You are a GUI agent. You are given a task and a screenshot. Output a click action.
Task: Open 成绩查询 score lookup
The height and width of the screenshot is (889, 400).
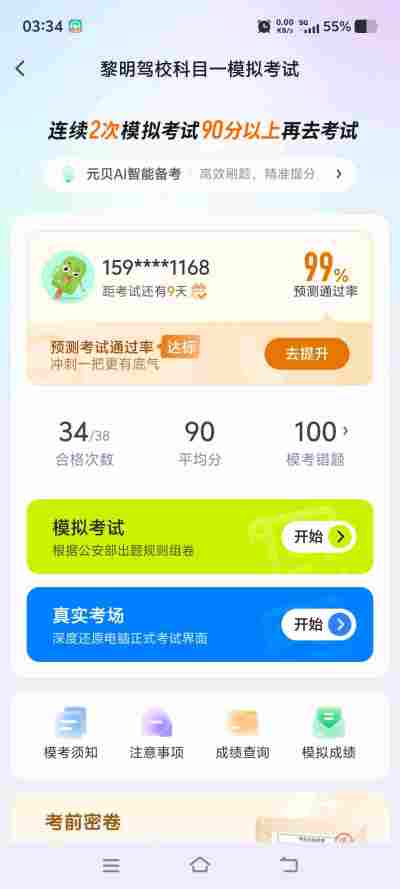tap(242, 733)
